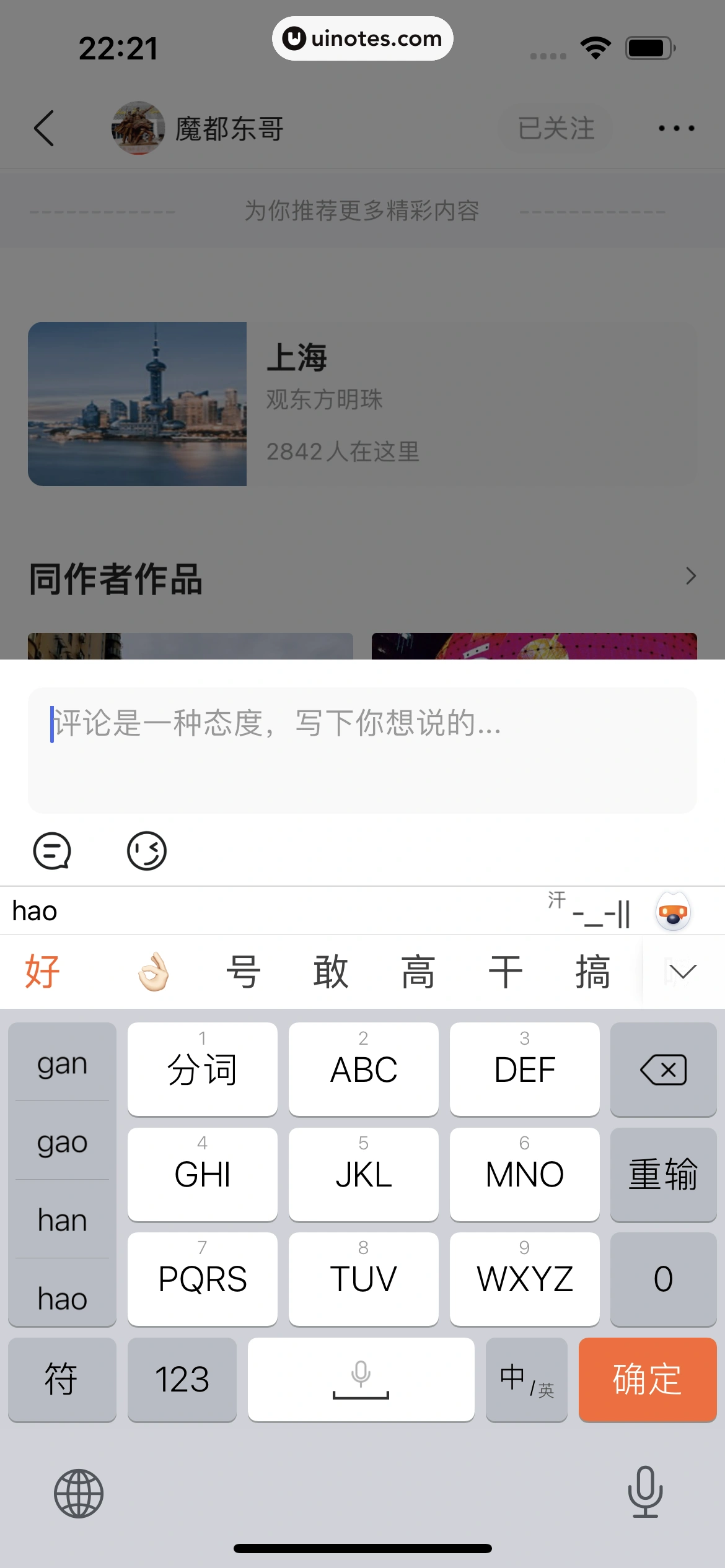
Task: Click the Sogou mascot icon near emoticon
Action: click(x=674, y=912)
